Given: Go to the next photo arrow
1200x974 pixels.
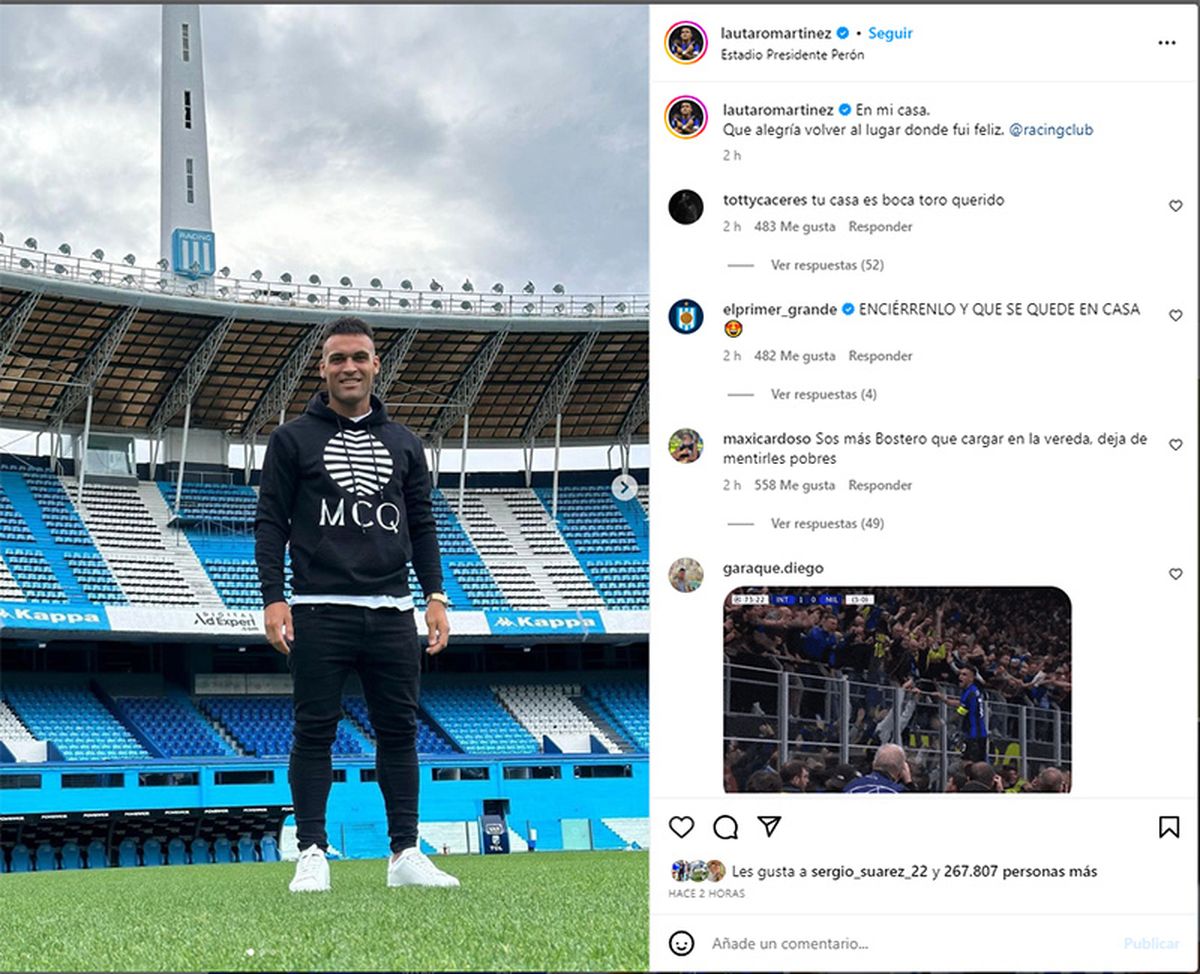Looking at the screenshot, I should click(624, 487).
